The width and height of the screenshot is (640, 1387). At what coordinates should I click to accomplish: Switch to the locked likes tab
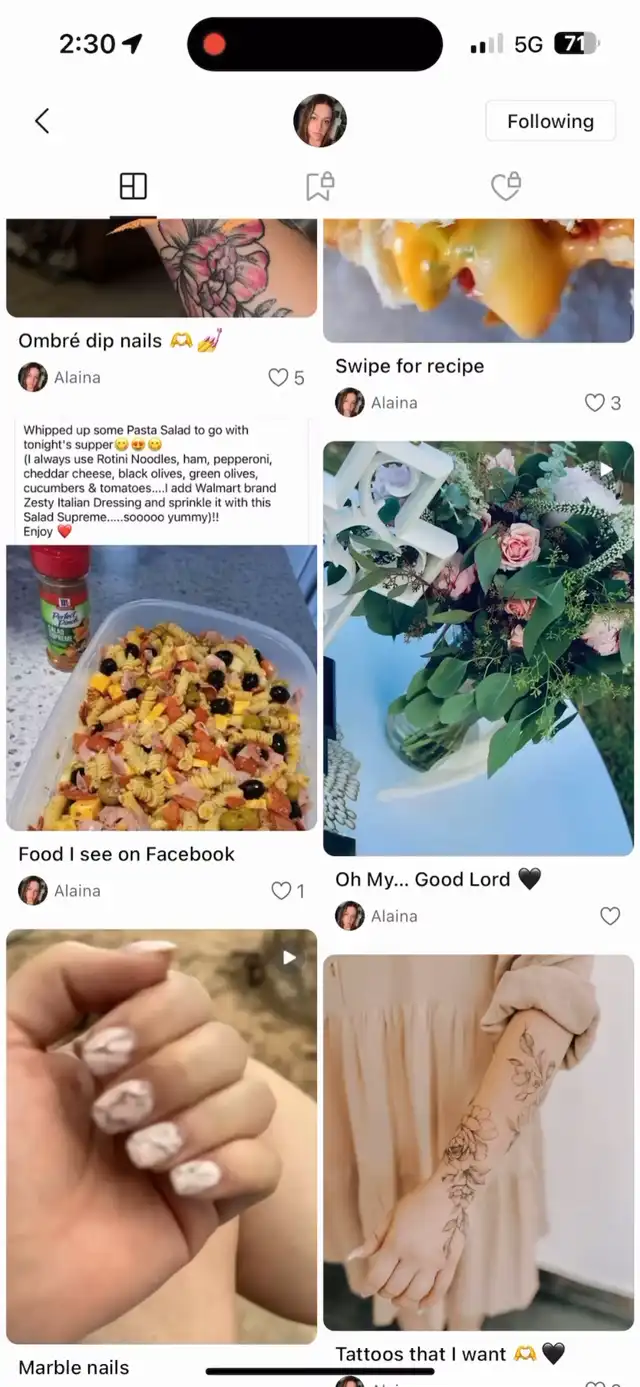tap(506, 186)
